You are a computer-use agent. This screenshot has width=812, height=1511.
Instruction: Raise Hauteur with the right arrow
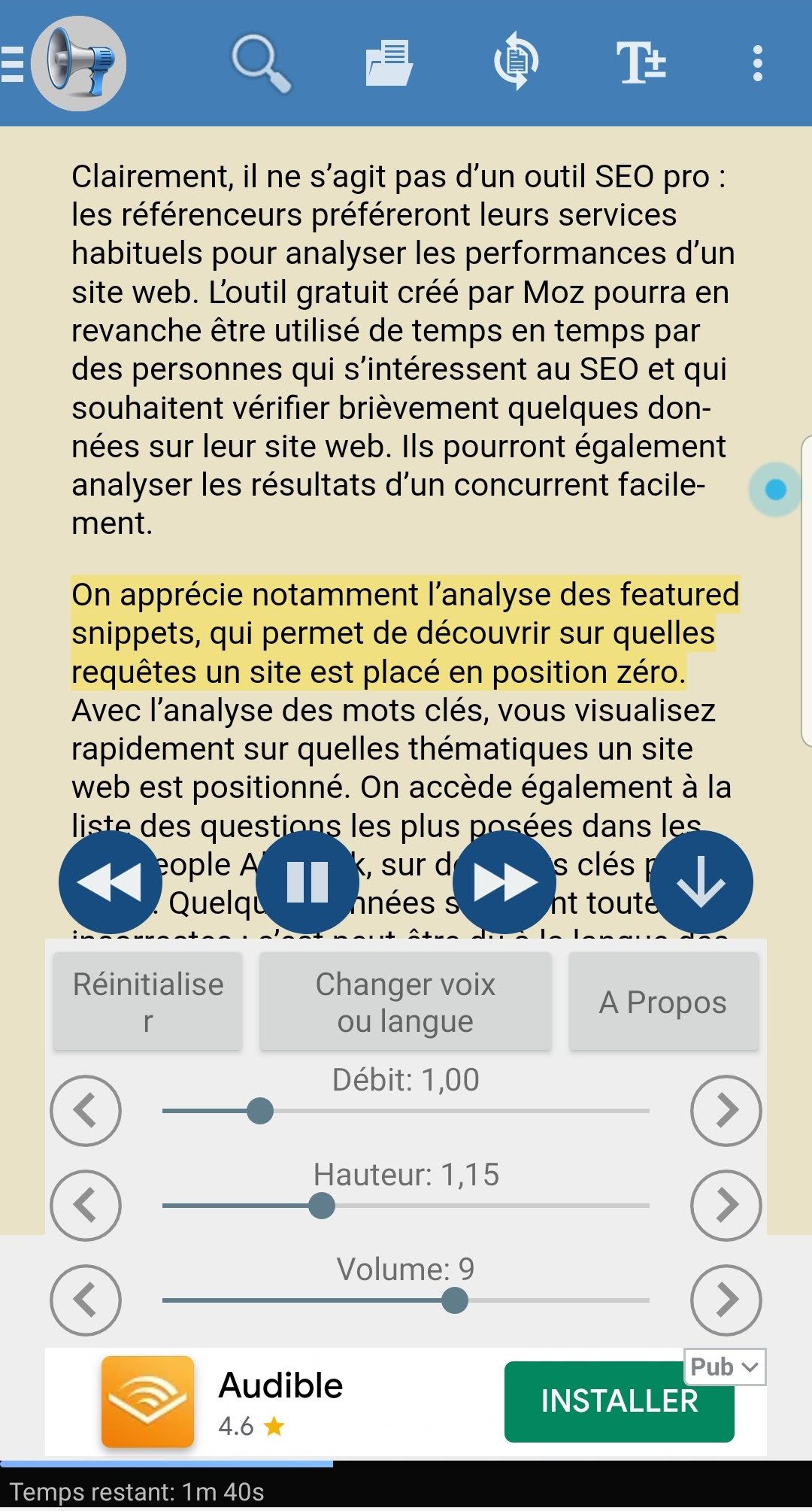click(x=726, y=1205)
